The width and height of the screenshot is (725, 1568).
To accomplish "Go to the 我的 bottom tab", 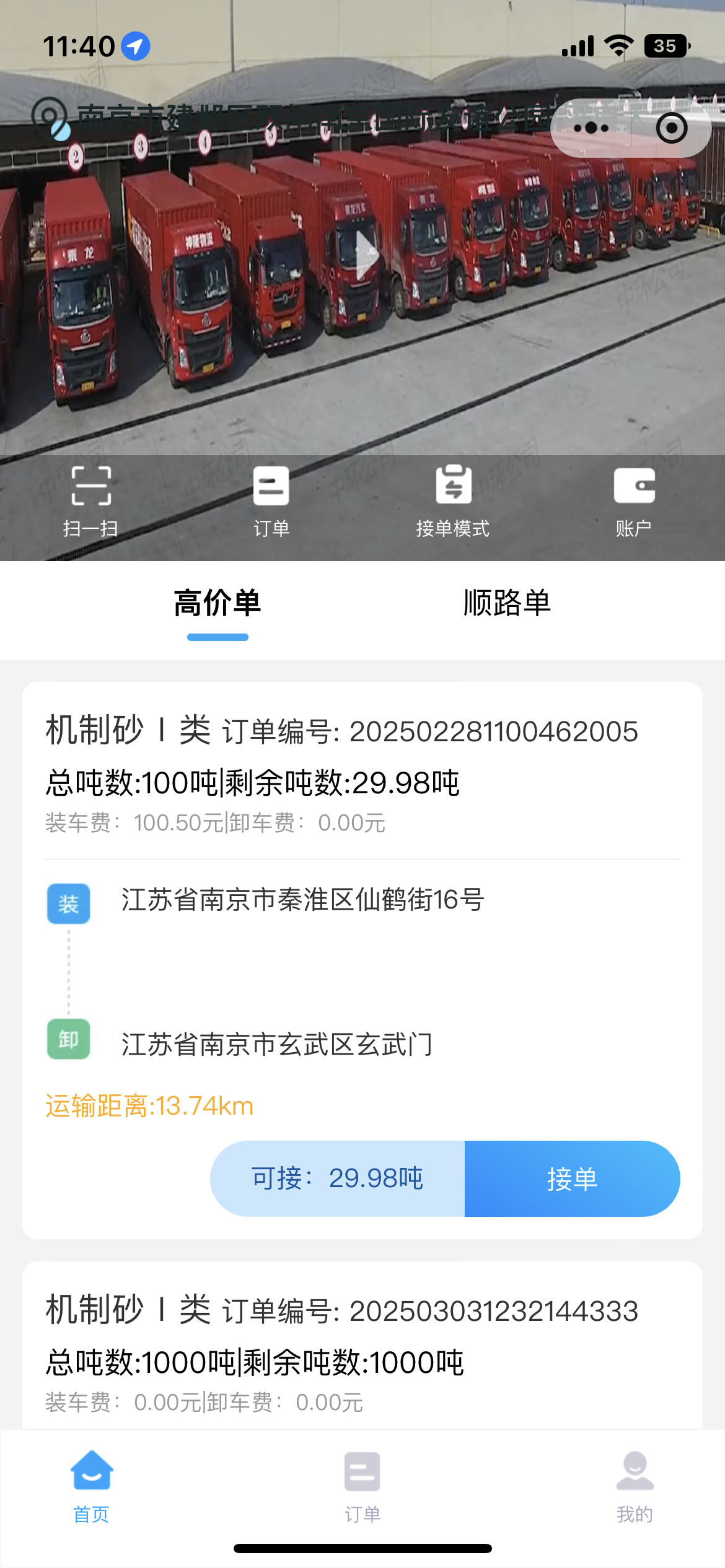I will point(635,1486).
